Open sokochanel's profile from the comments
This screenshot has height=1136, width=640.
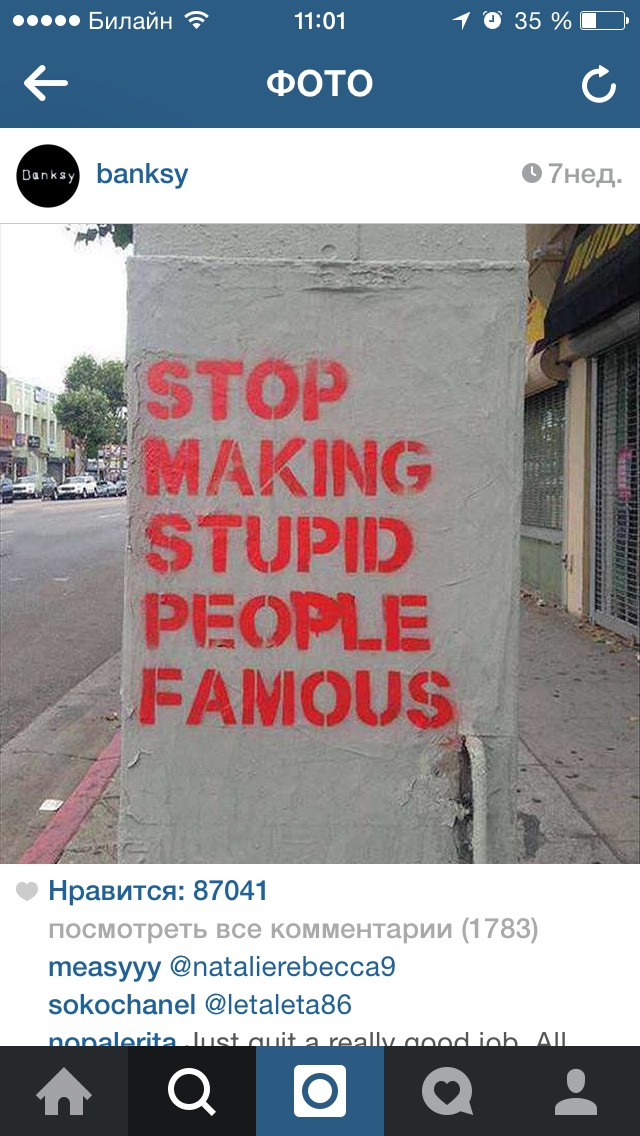tap(121, 1004)
